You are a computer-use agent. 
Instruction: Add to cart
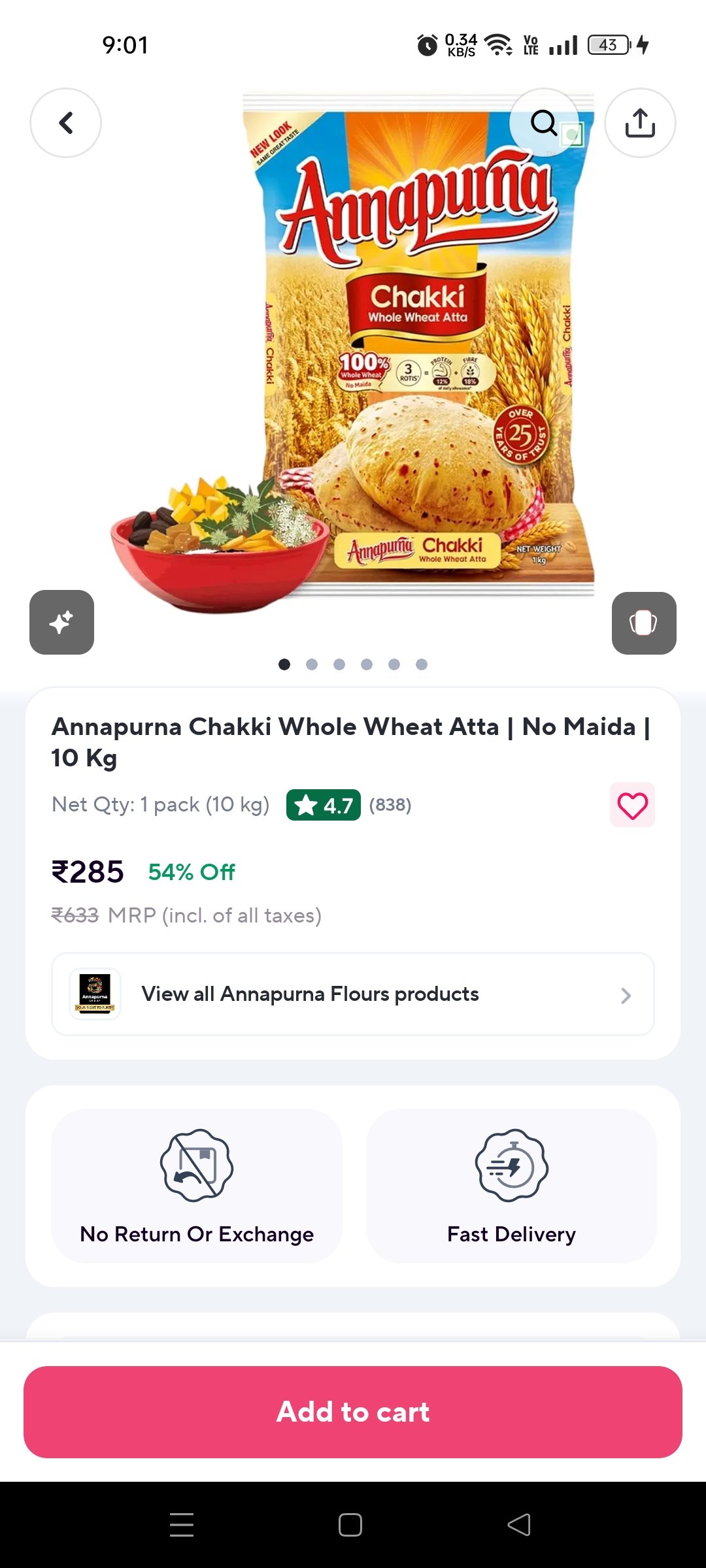[353, 1412]
